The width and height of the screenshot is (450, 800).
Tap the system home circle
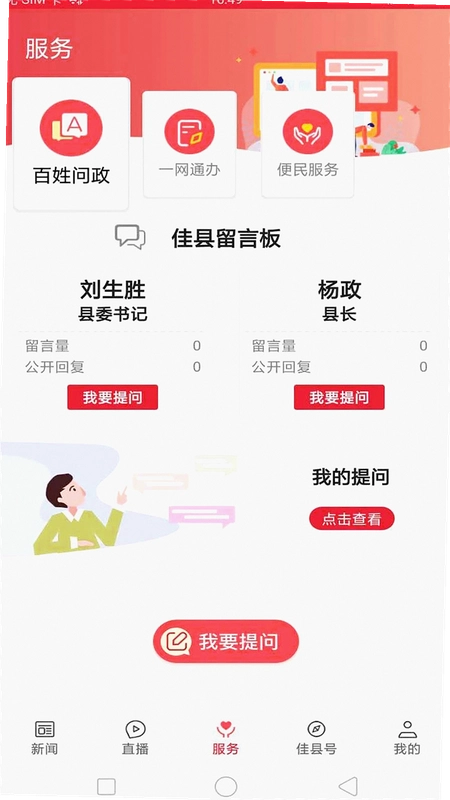click(226, 786)
